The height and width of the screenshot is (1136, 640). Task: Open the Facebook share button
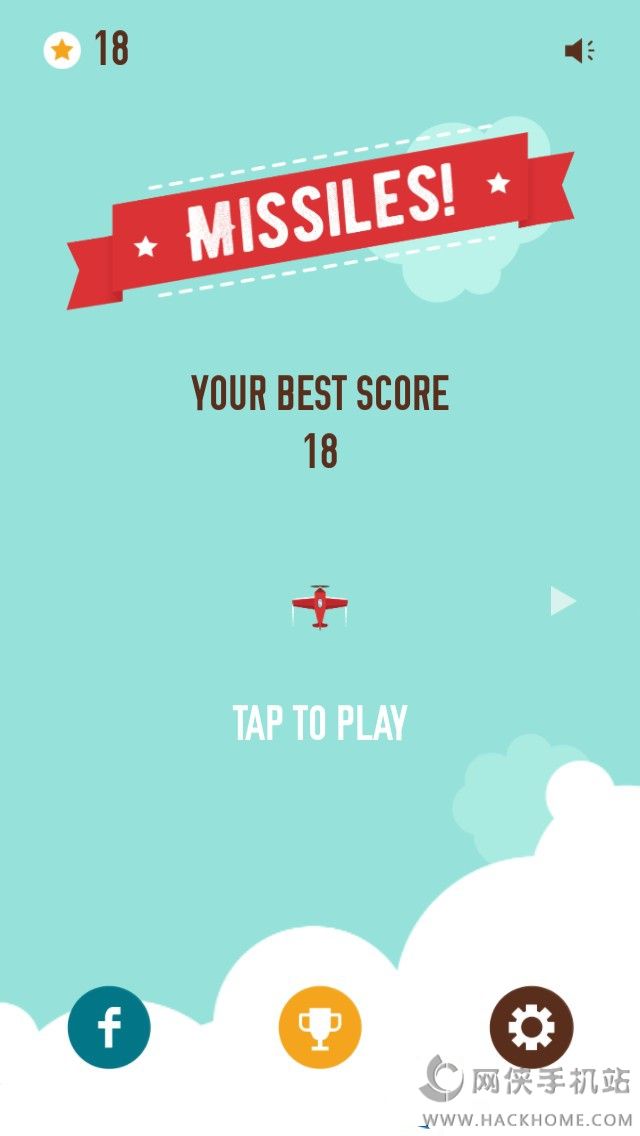point(109,1027)
